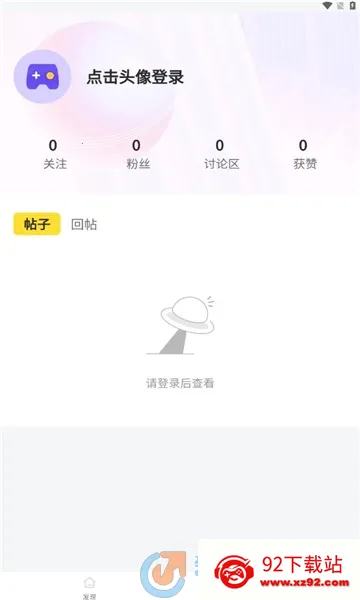This screenshot has width=360, height=600.
Task: Switch to the 回帖 replies tab
Action: (84, 224)
